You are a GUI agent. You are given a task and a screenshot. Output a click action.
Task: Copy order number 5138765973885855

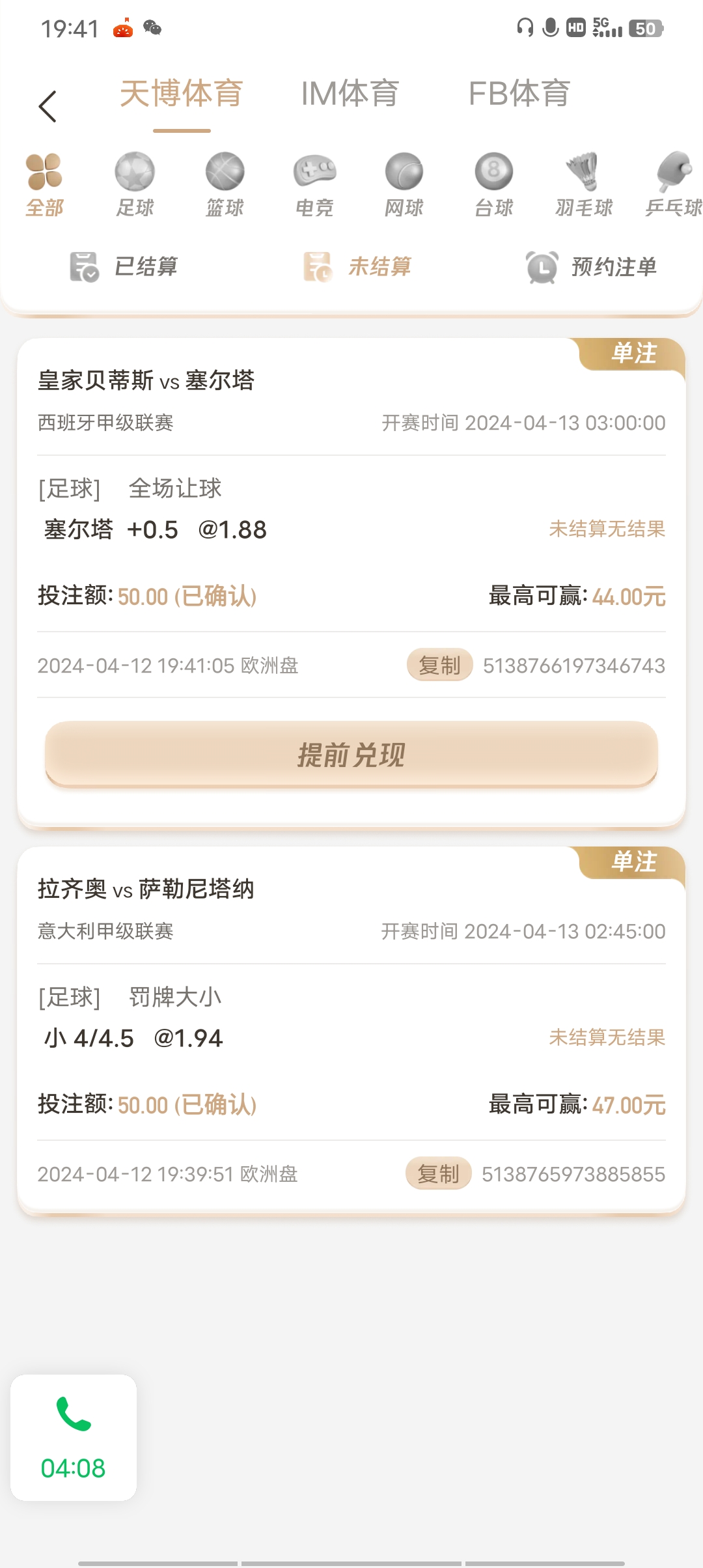pos(439,1173)
